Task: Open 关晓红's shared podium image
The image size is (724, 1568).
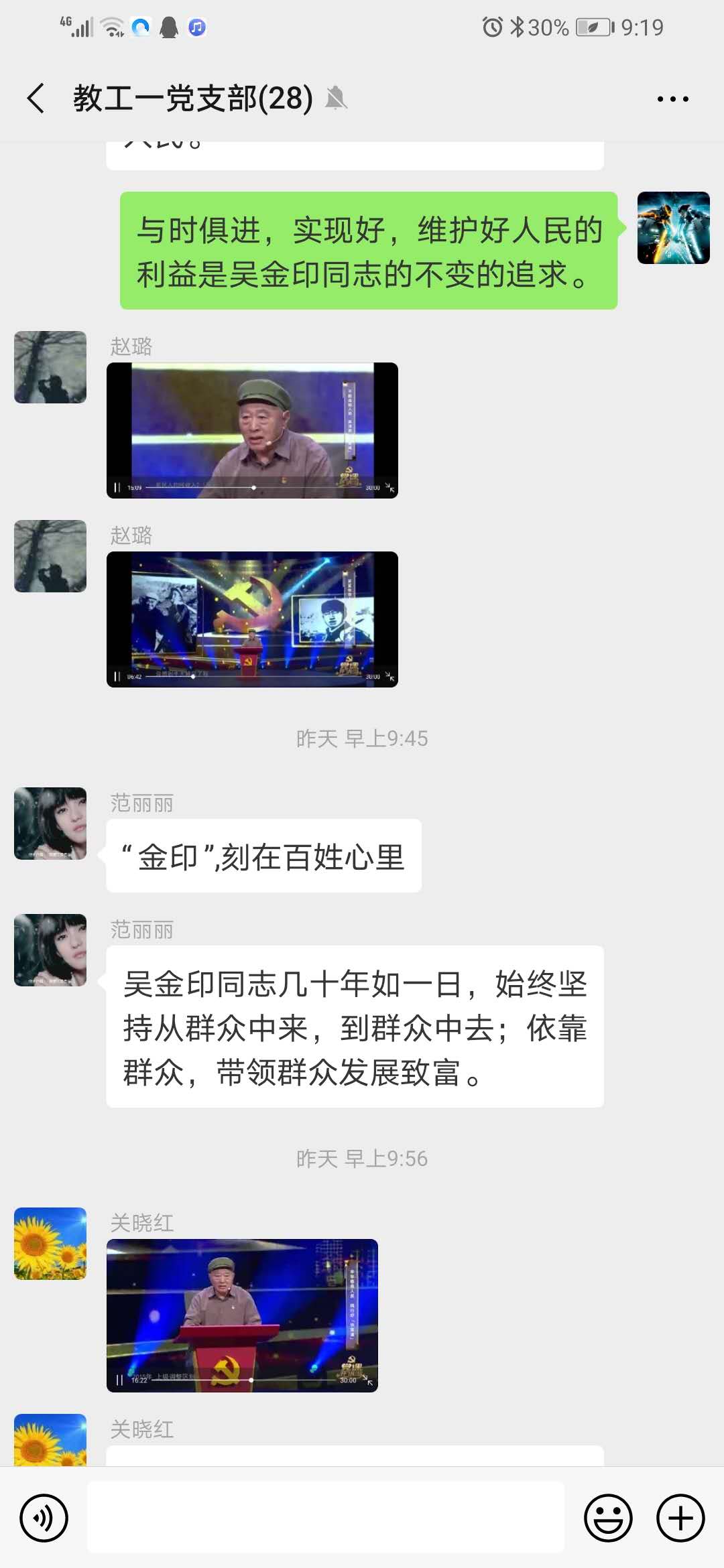Action: click(x=242, y=1315)
